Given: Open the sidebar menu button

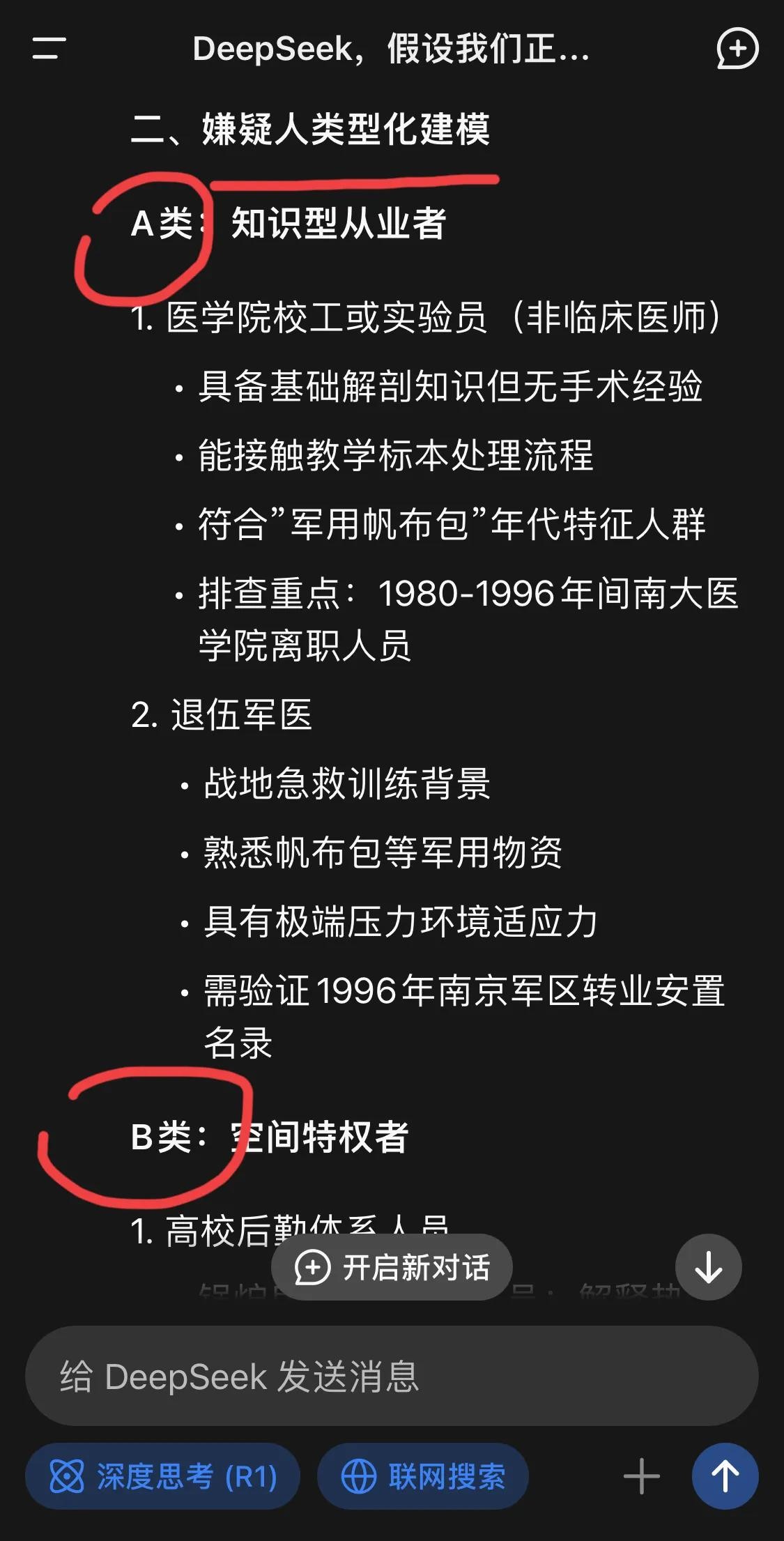Looking at the screenshot, I should pyautogui.click(x=49, y=48).
